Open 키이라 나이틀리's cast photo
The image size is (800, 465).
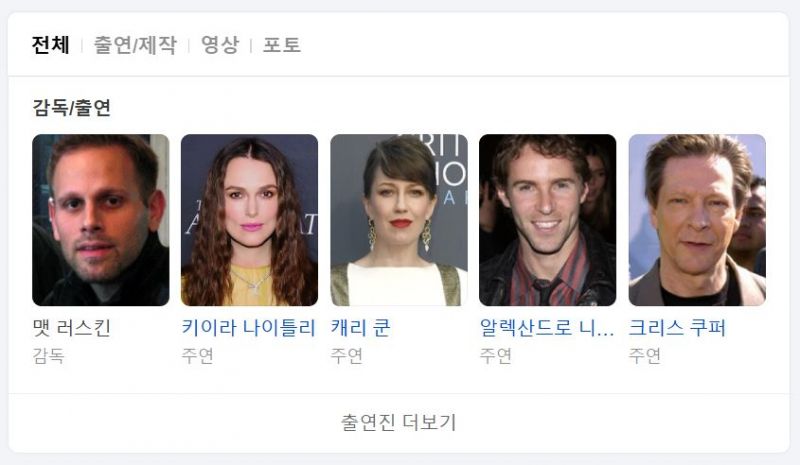(249, 220)
